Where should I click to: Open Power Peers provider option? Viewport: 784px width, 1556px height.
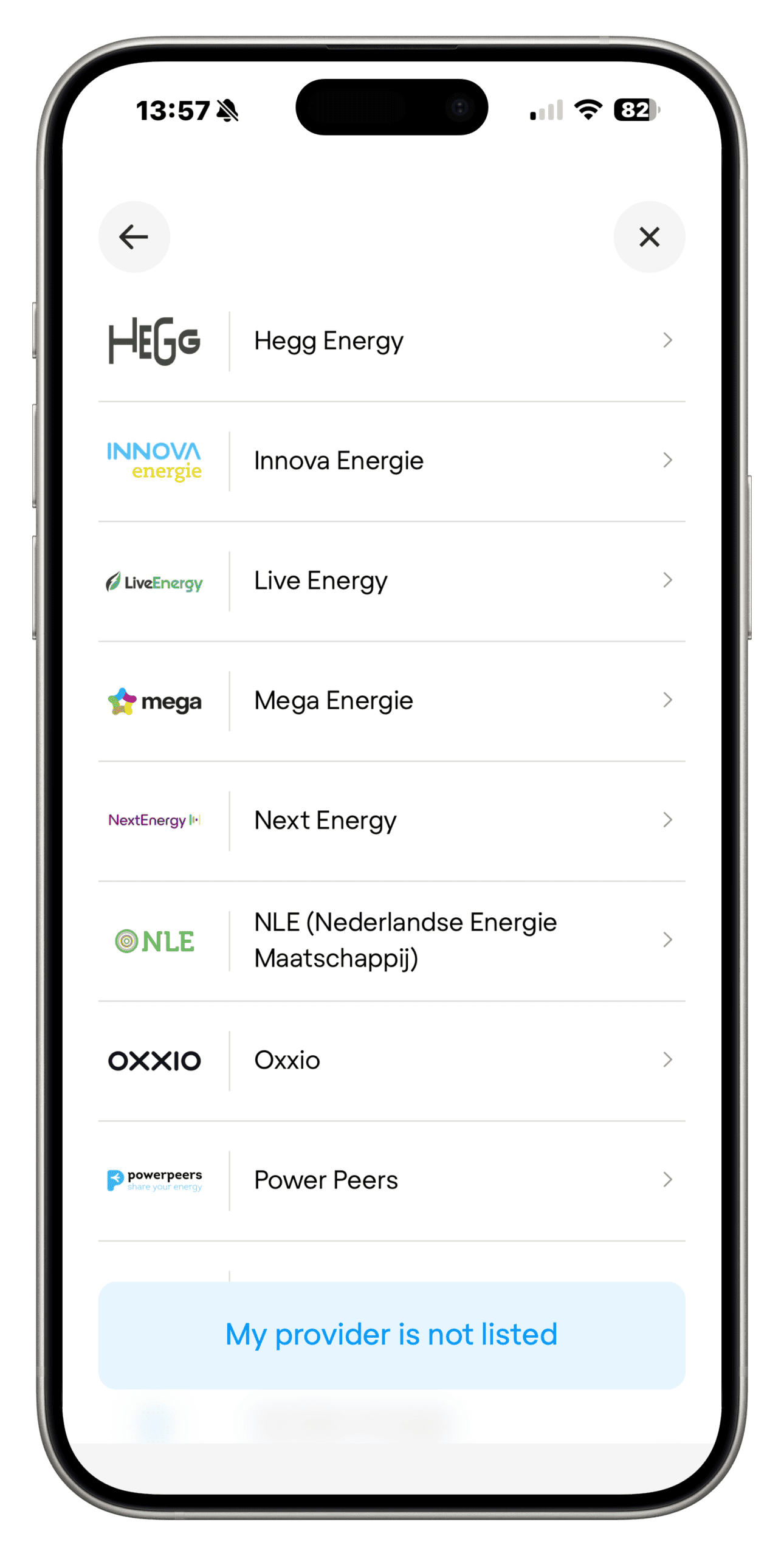click(391, 1180)
